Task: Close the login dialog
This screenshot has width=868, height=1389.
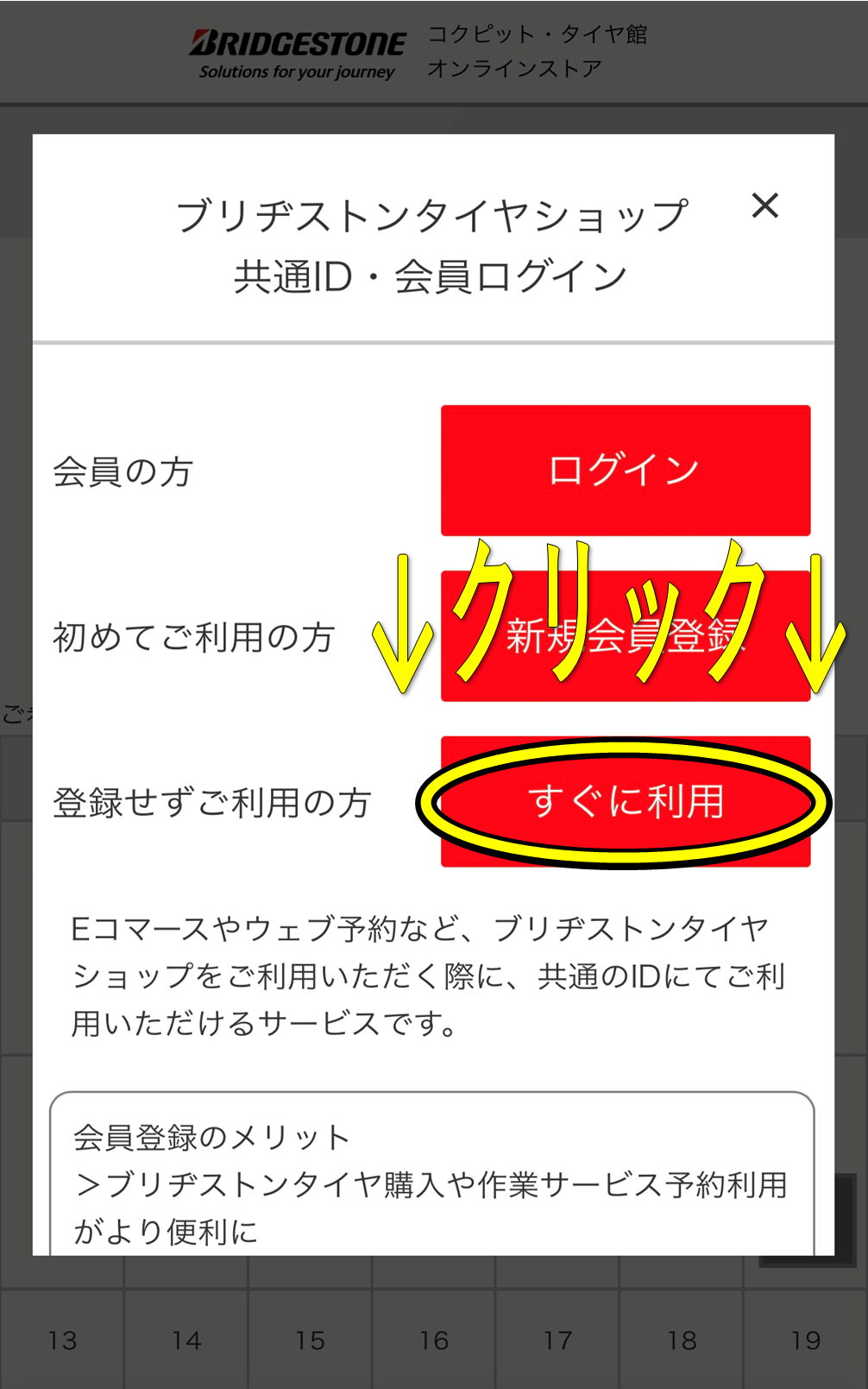Action: point(764,206)
